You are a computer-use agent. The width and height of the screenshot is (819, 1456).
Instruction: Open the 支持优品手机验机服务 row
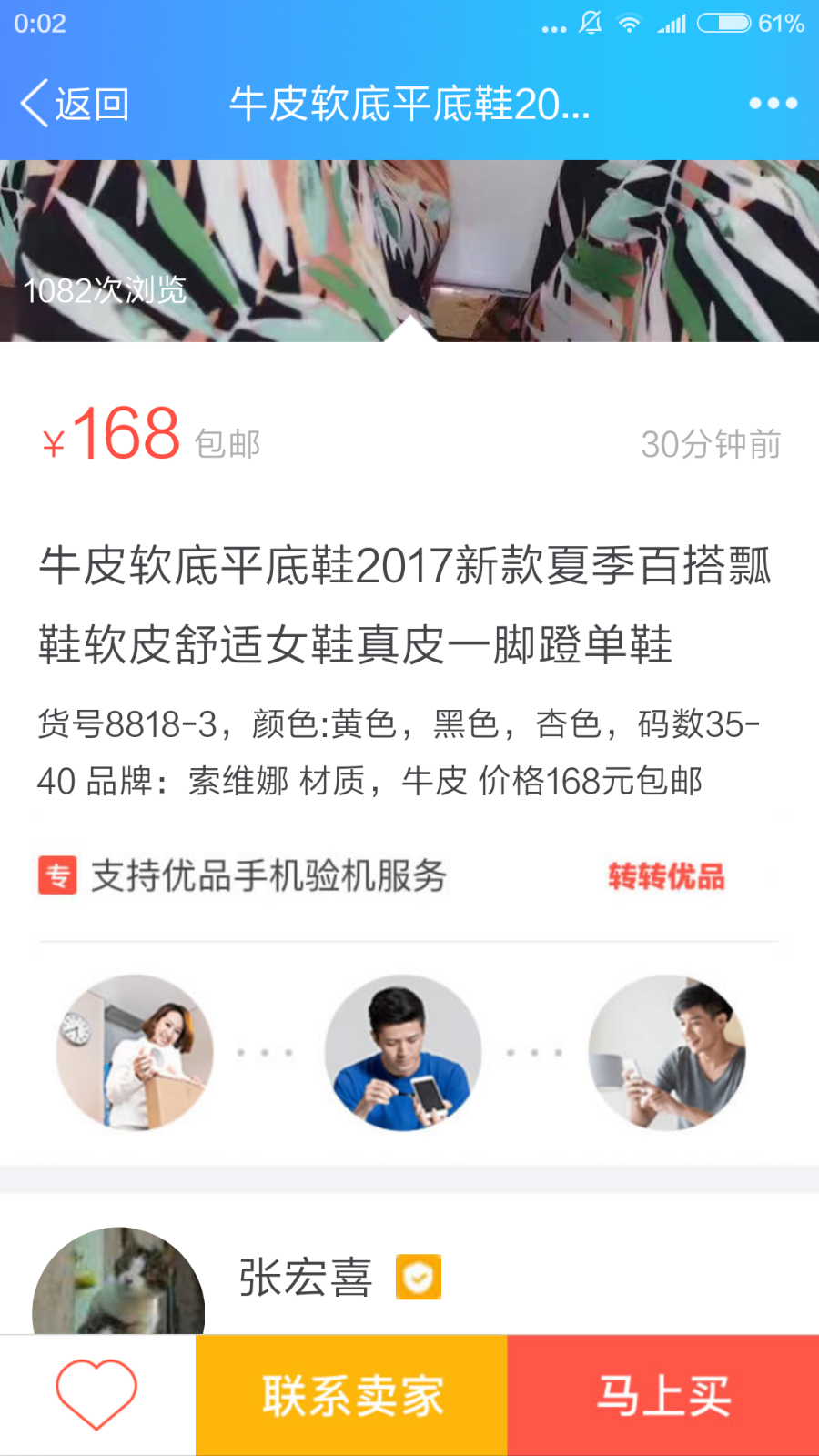[382, 876]
